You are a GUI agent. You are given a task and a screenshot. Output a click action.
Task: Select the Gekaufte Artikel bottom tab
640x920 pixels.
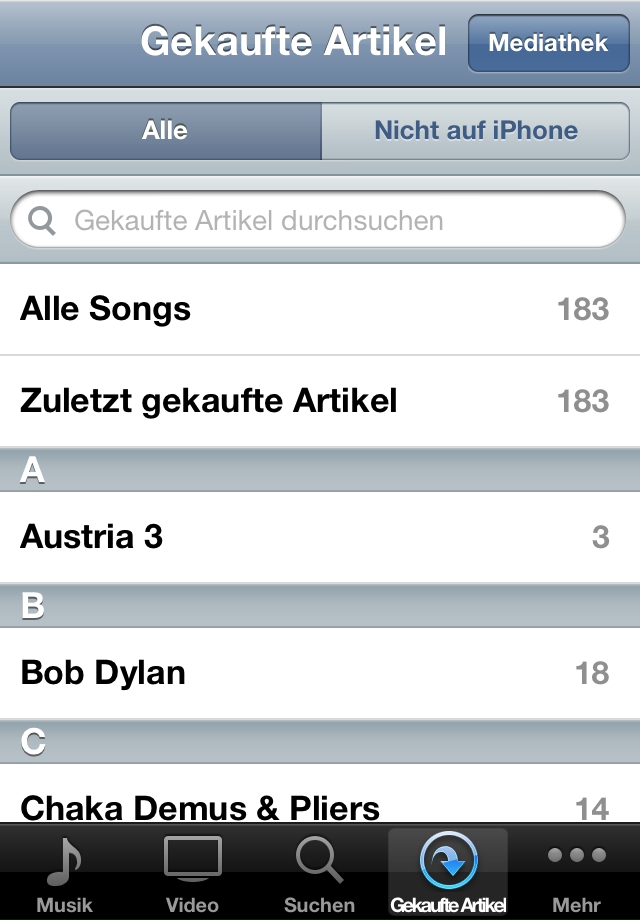point(448,873)
